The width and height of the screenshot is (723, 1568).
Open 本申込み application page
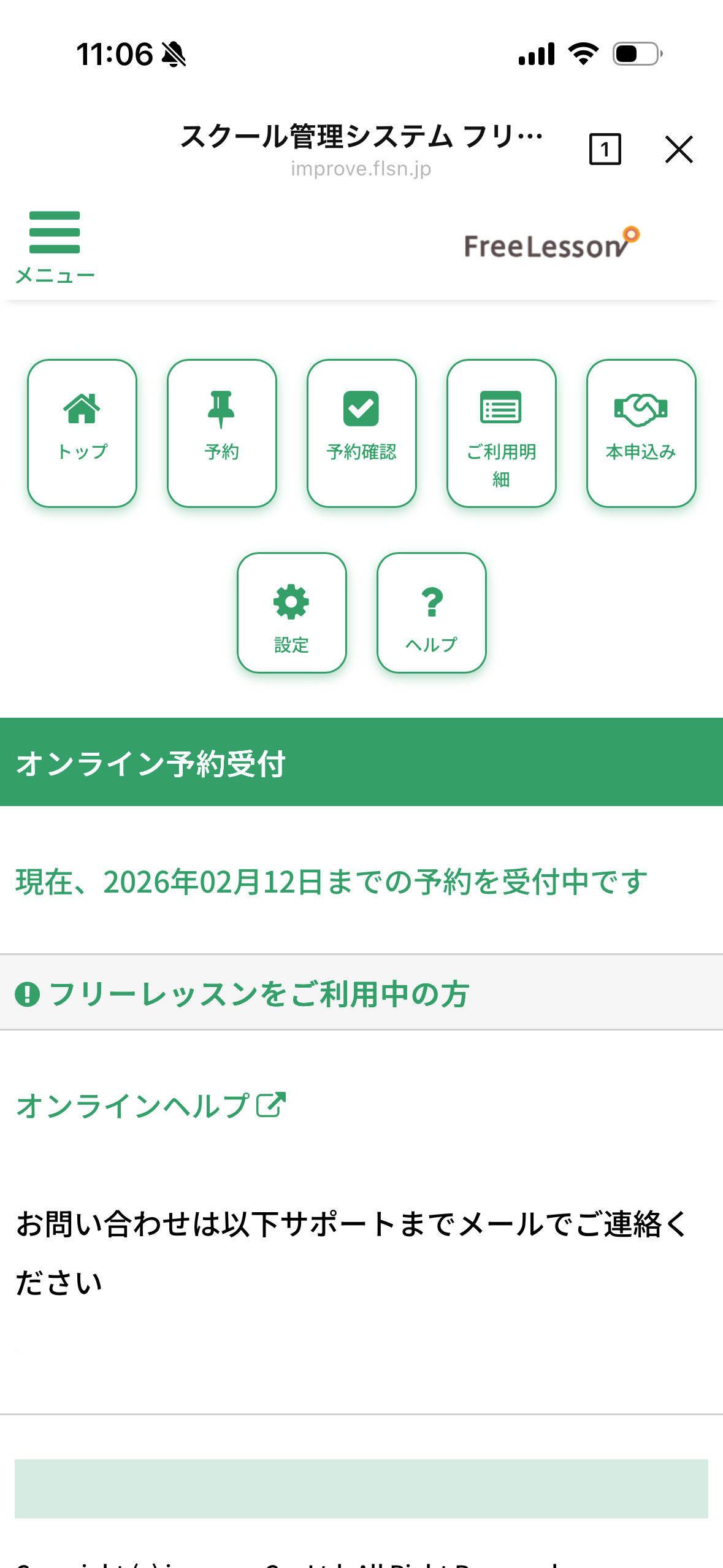[x=641, y=433]
